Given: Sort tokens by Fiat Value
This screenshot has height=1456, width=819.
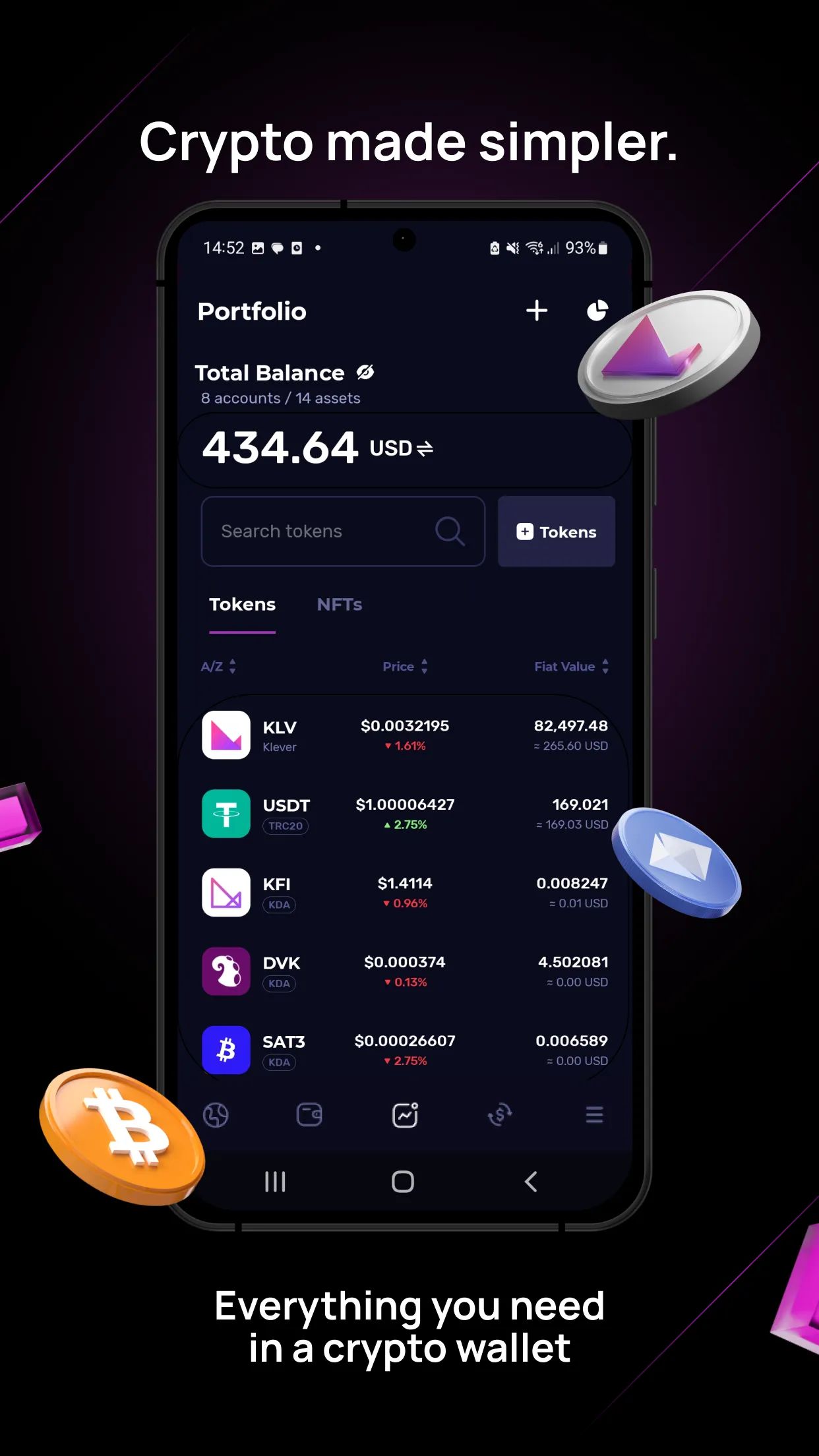Looking at the screenshot, I should coord(571,667).
